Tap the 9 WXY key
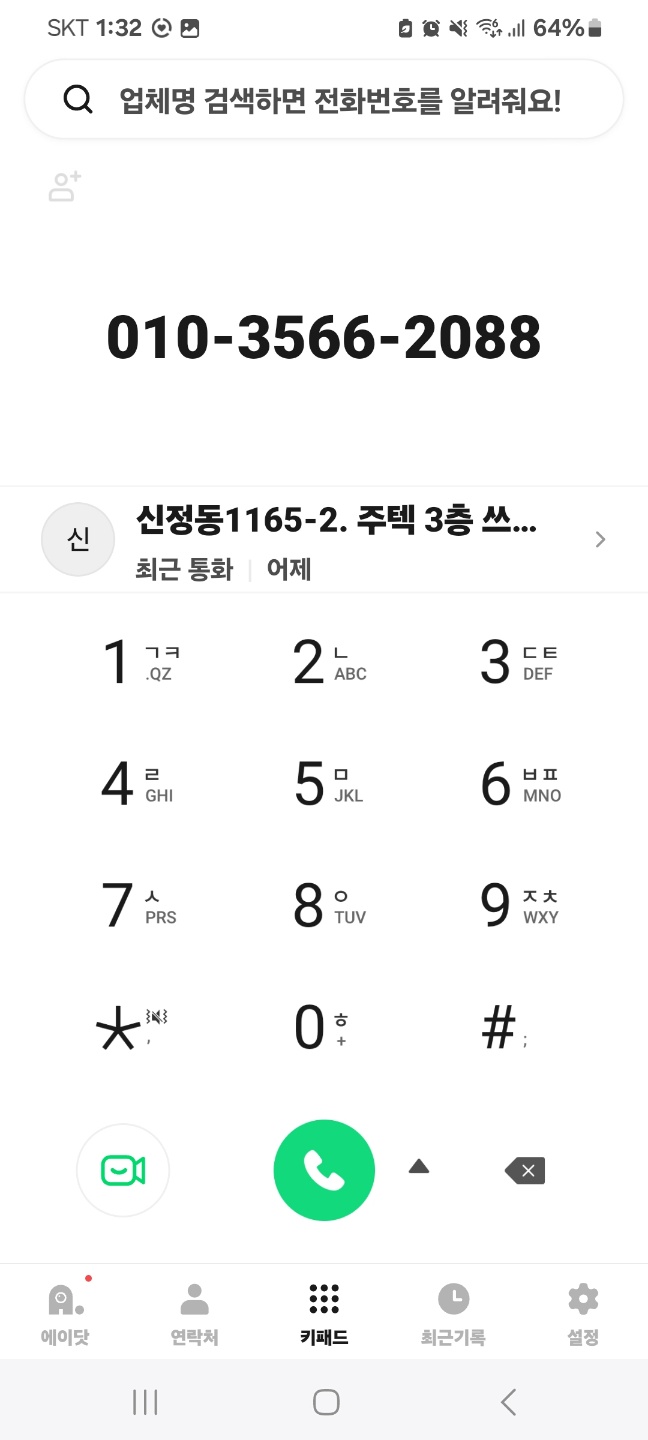 pos(515,905)
